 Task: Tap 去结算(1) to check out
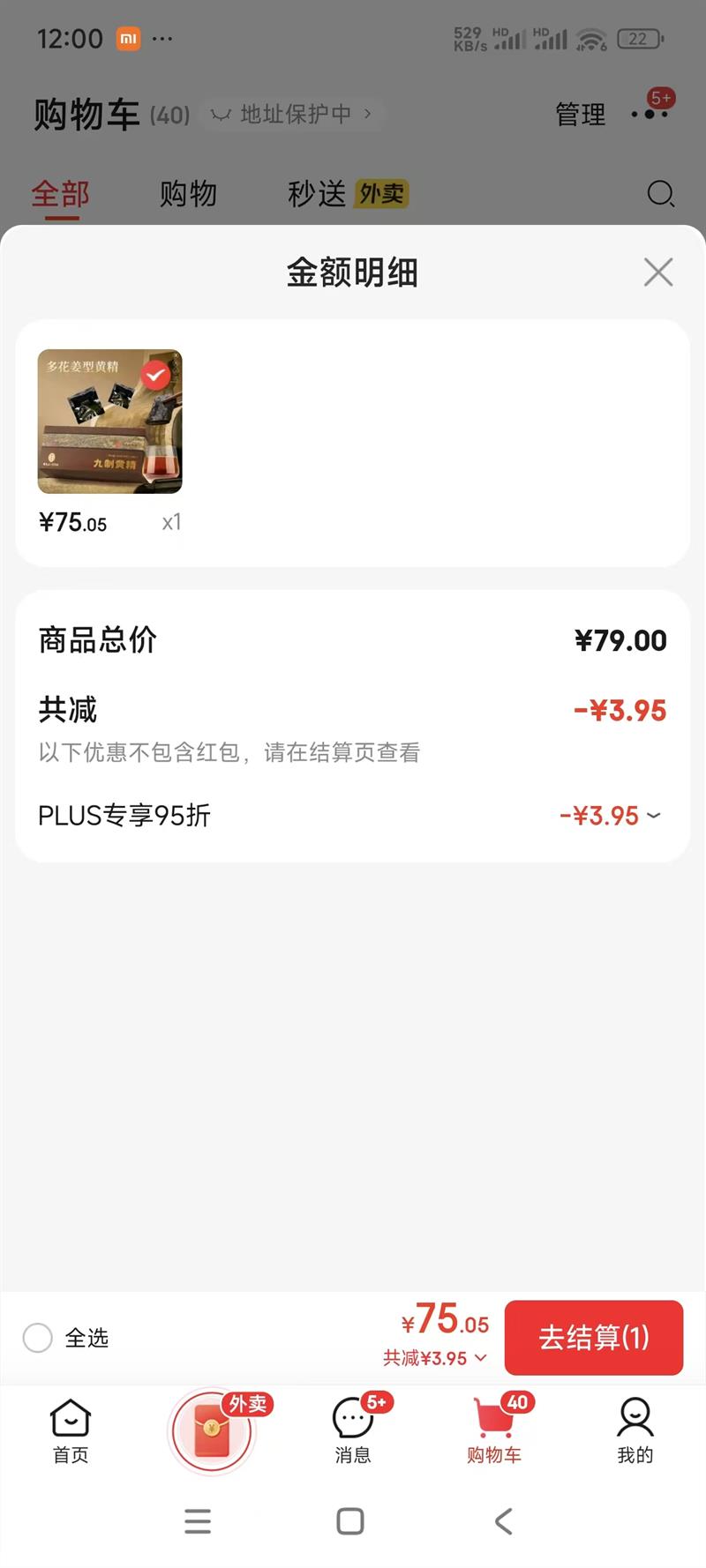(x=593, y=1337)
